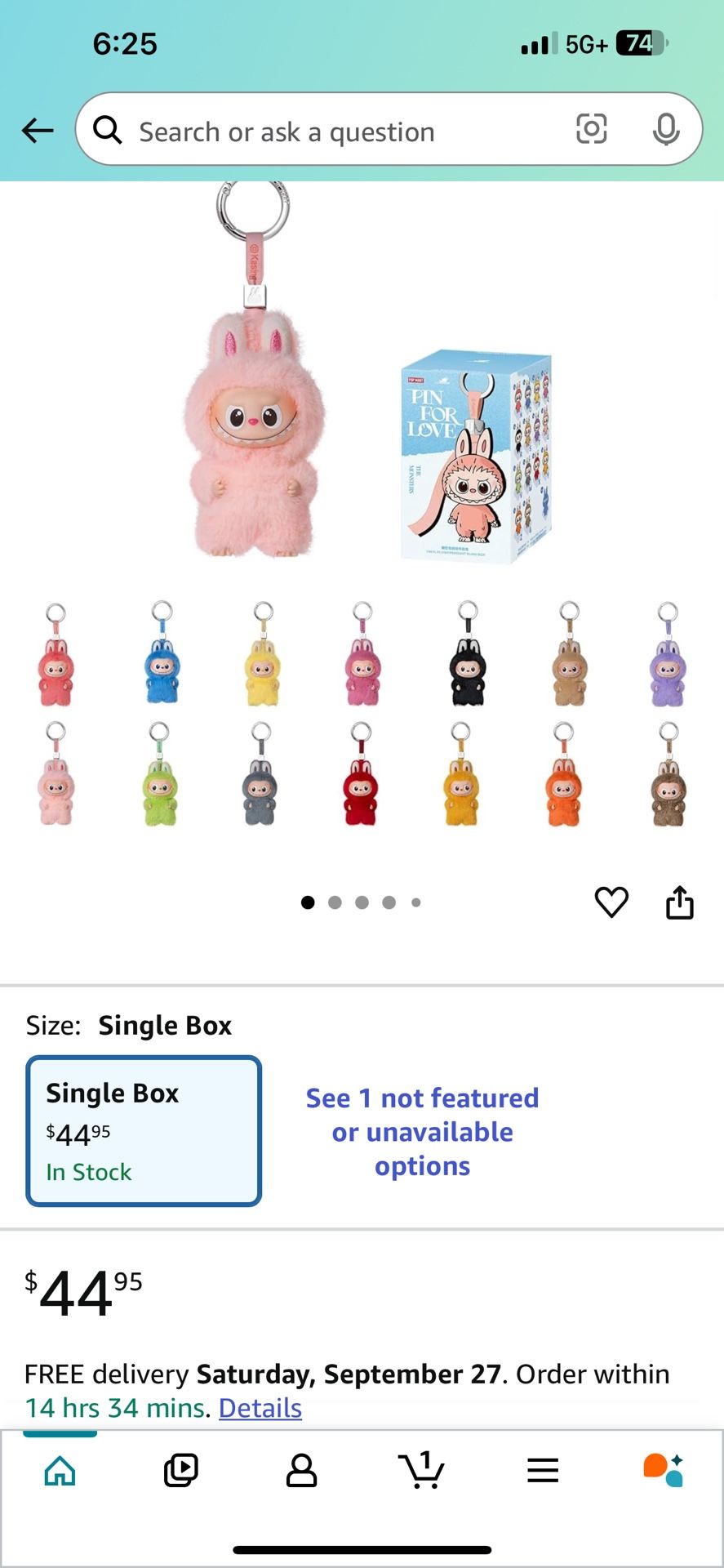Share this product
The image size is (724, 1568).
click(x=679, y=902)
